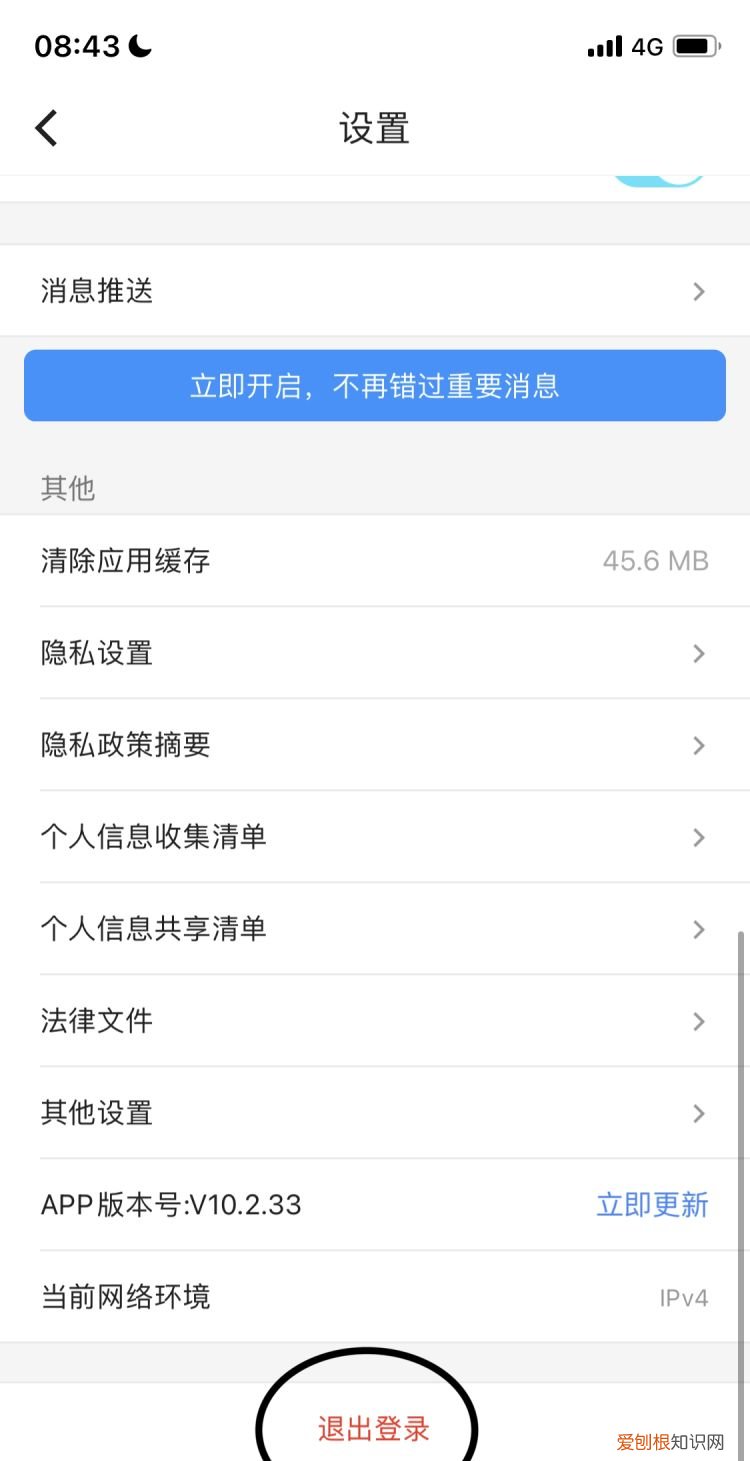750x1461 pixels.
Task: Tap 立即更新 to update the app
Action: pos(652,1205)
